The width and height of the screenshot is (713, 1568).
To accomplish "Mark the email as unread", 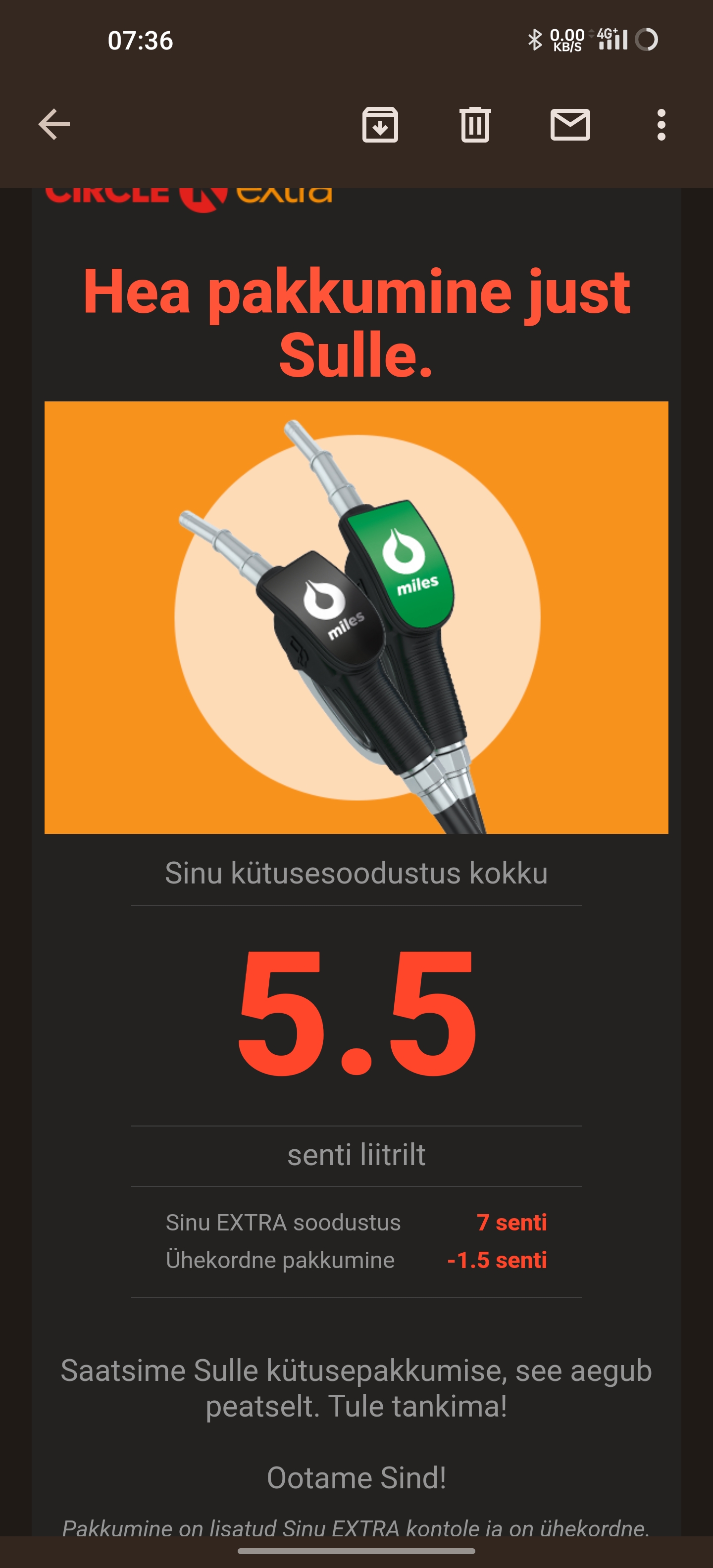I will pyautogui.click(x=570, y=125).
